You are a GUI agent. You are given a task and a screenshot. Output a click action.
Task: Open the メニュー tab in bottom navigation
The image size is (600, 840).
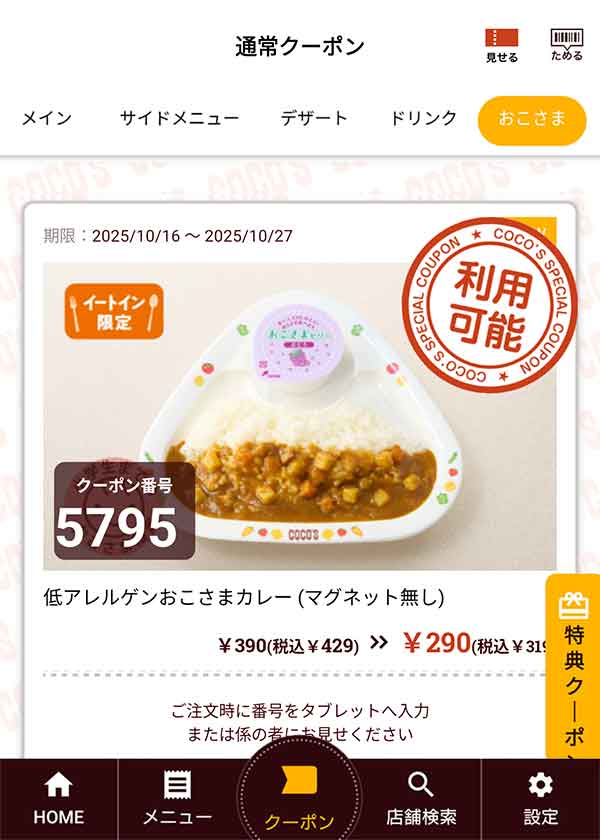(x=177, y=799)
